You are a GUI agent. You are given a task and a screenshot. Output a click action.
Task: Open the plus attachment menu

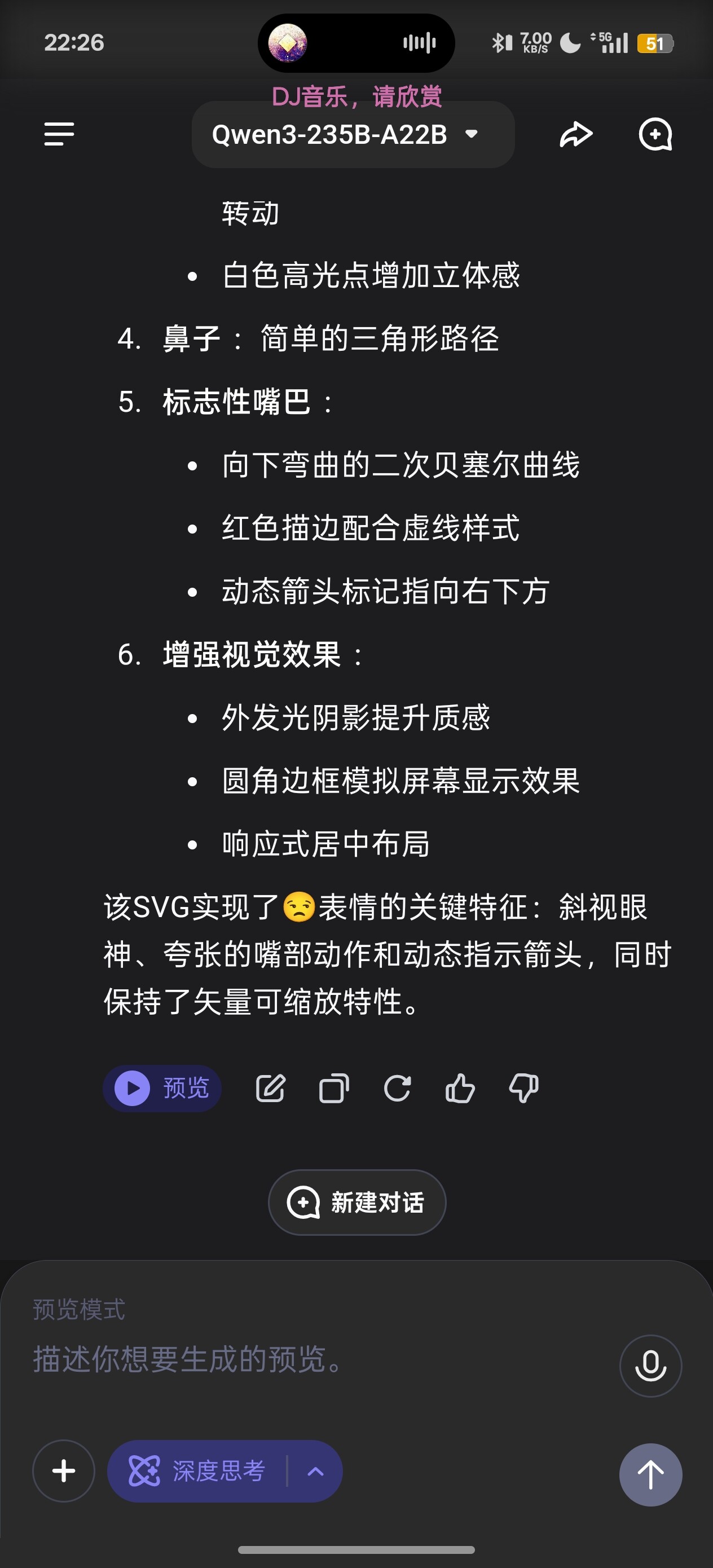(63, 1470)
